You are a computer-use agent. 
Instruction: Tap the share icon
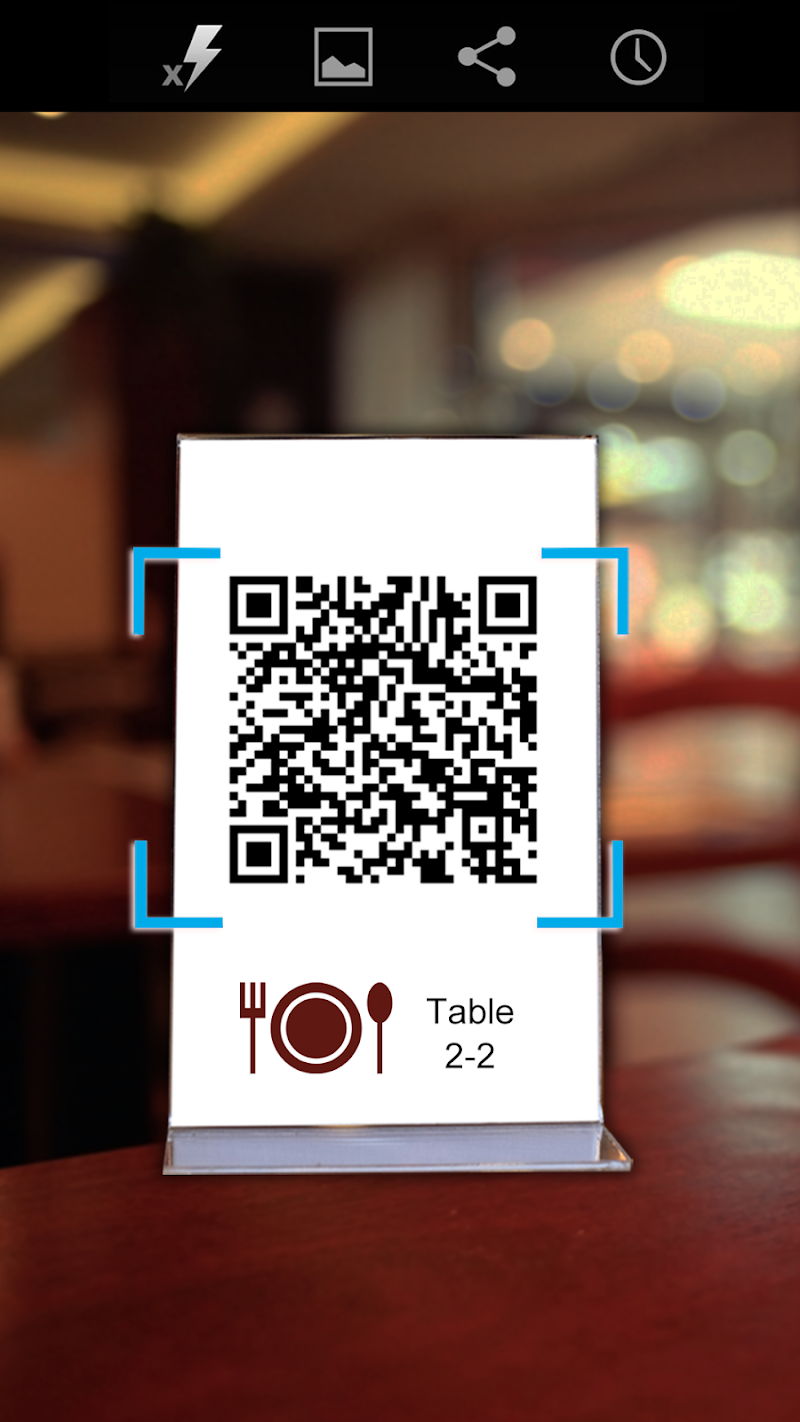[487, 57]
